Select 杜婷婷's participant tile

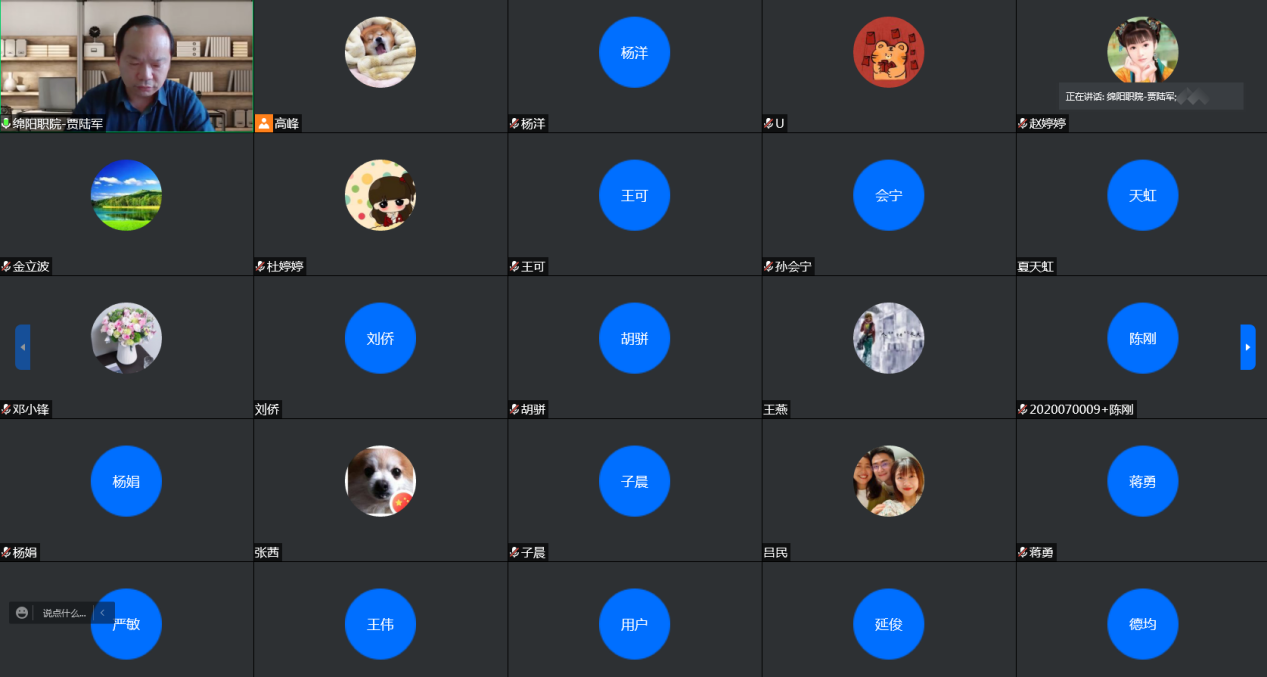click(x=380, y=196)
